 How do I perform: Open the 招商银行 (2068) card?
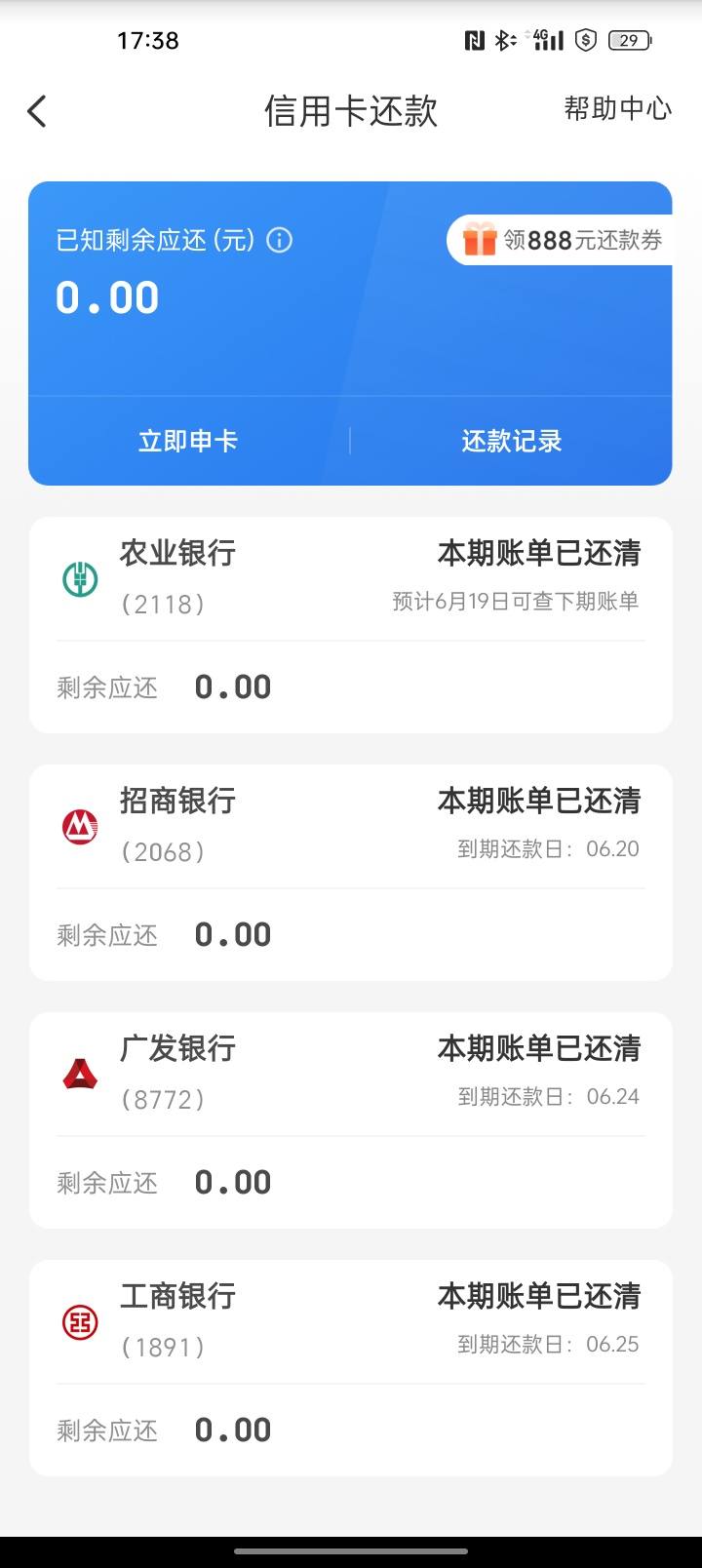click(x=351, y=873)
